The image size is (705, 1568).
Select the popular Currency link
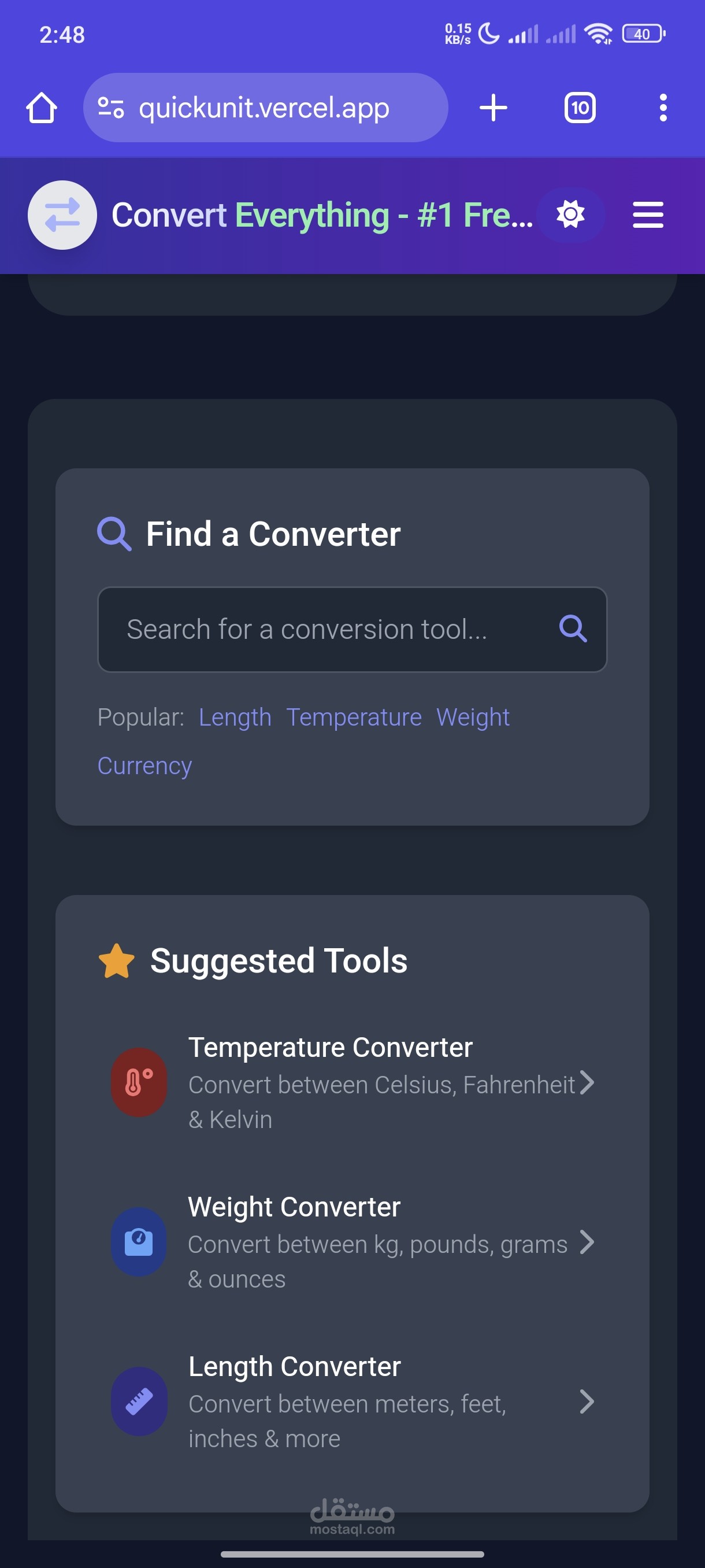145,765
